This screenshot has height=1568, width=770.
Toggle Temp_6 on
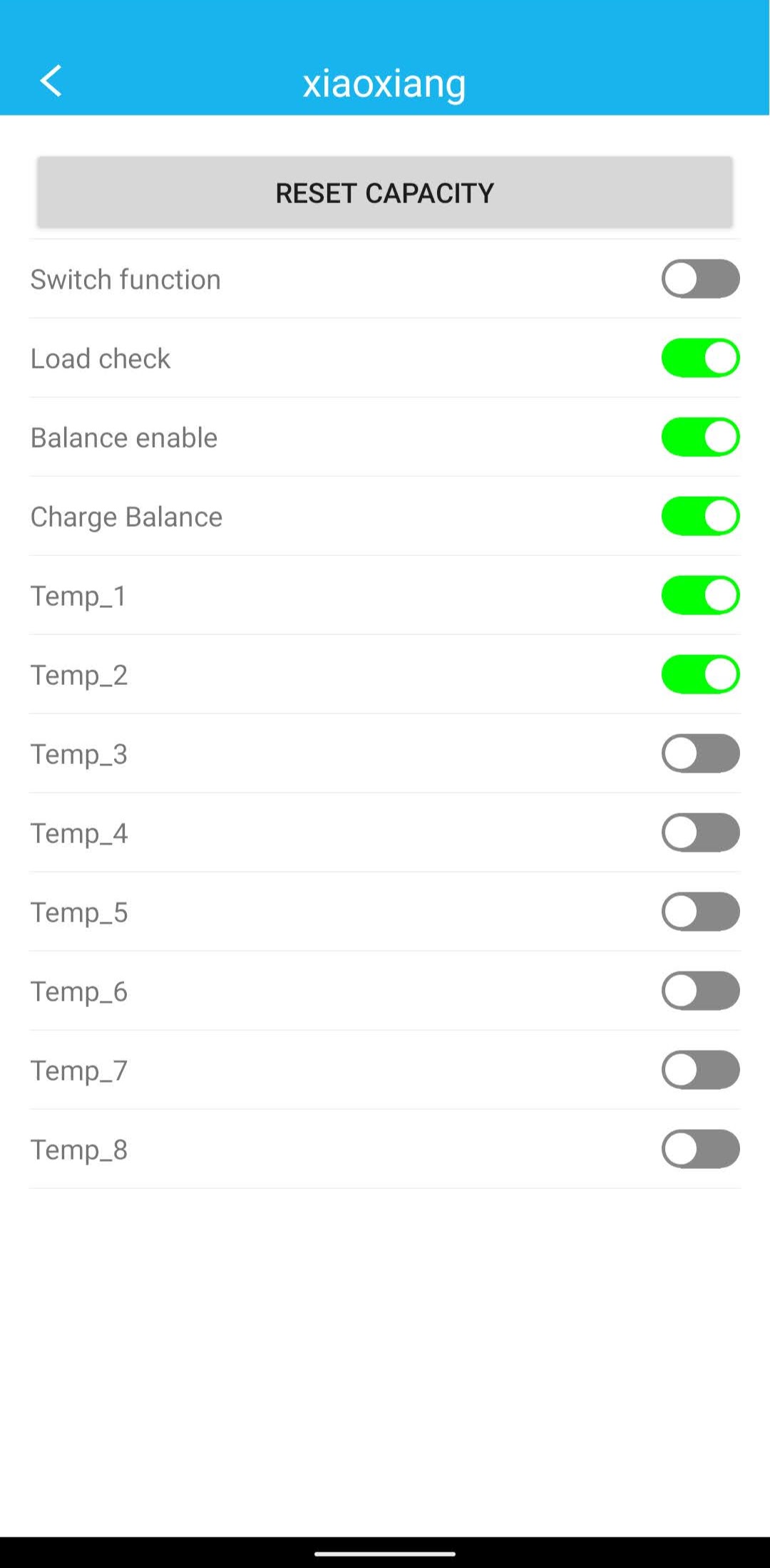click(700, 991)
